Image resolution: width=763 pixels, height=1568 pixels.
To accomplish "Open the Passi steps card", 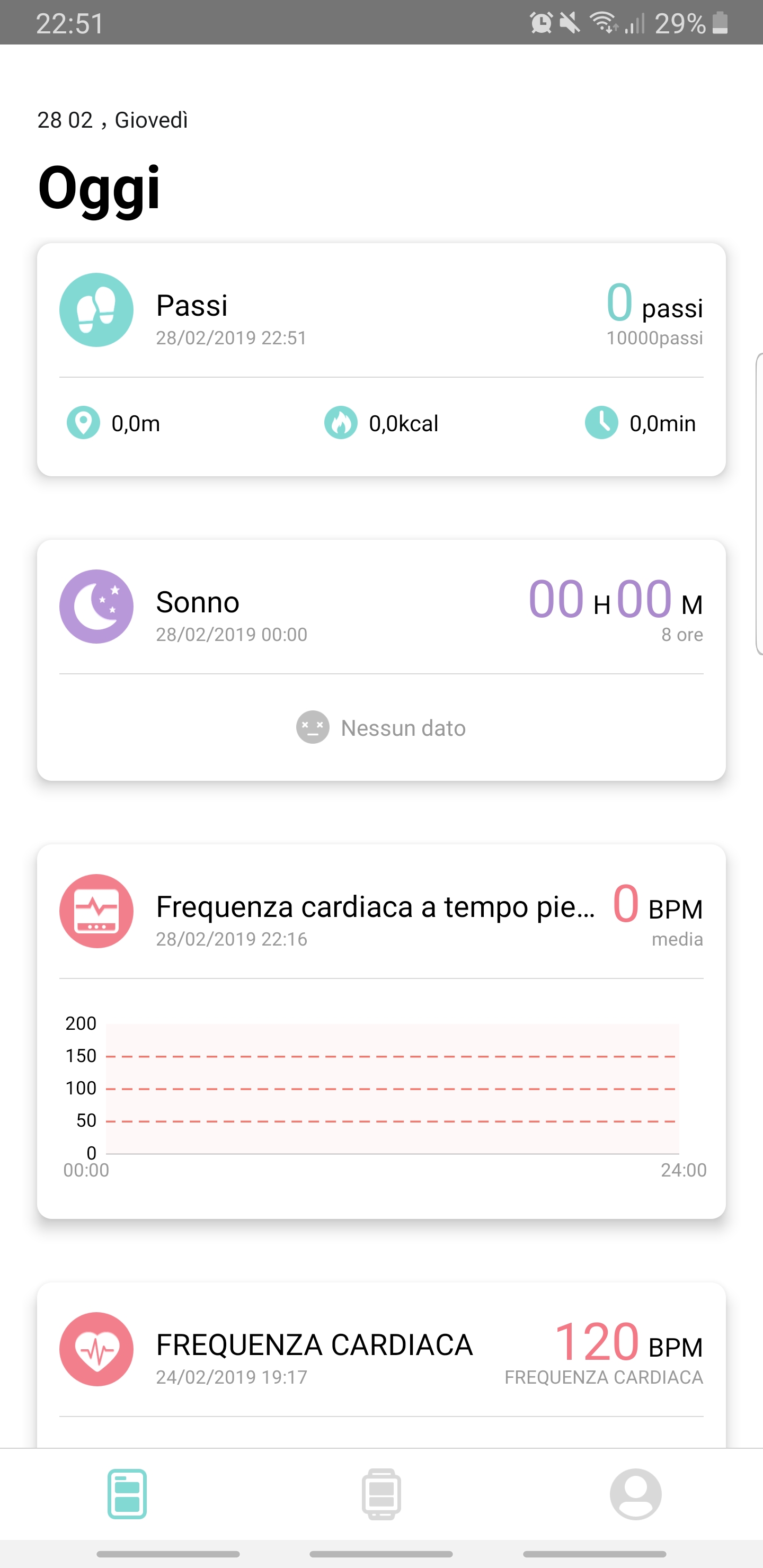I will tap(381, 359).
